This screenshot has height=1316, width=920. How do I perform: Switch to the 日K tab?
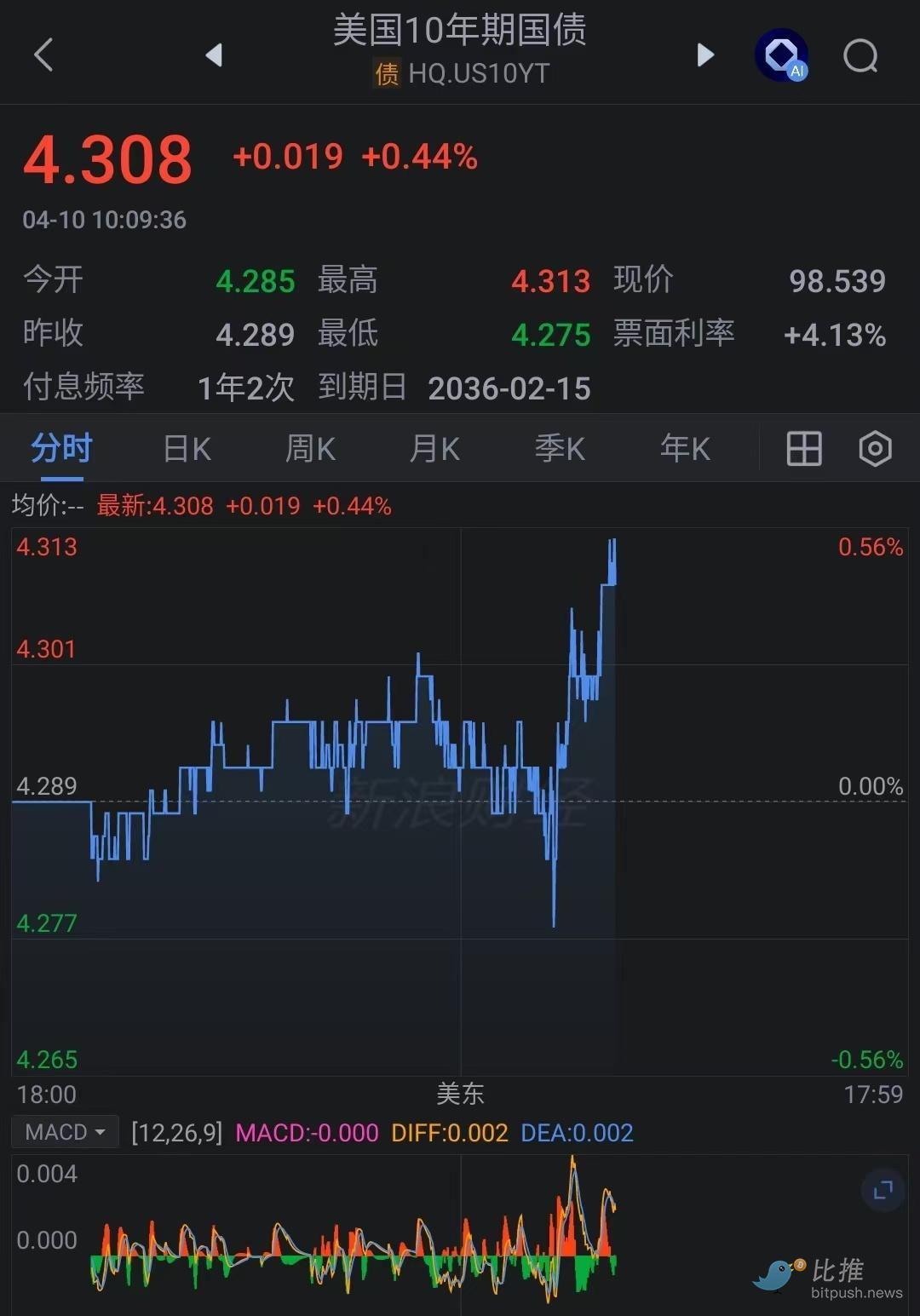pyautogui.click(x=187, y=448)
